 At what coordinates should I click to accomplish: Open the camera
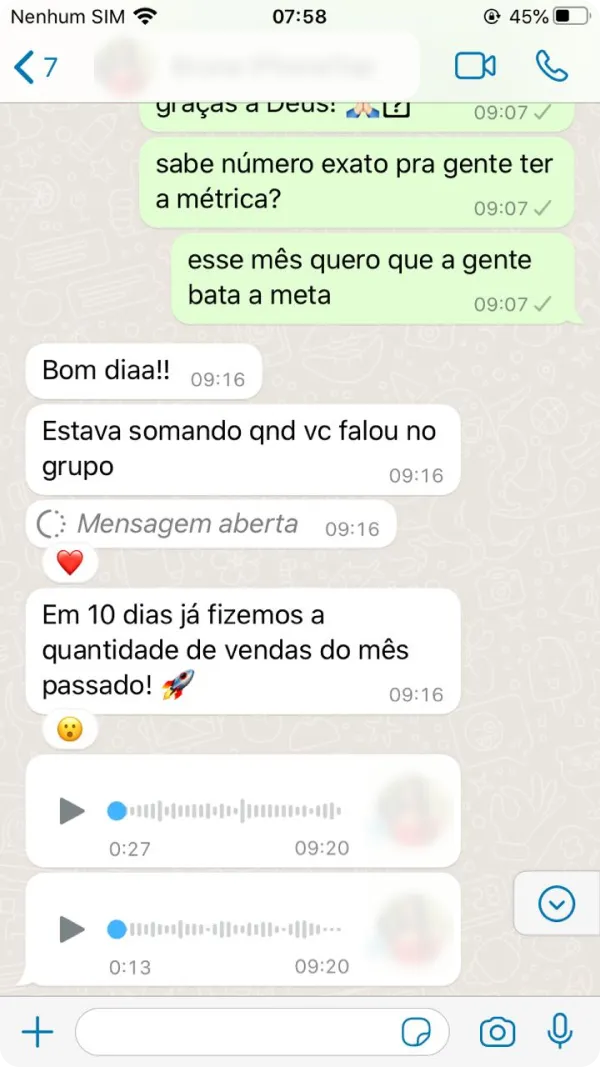click(x=497, y=1032)
